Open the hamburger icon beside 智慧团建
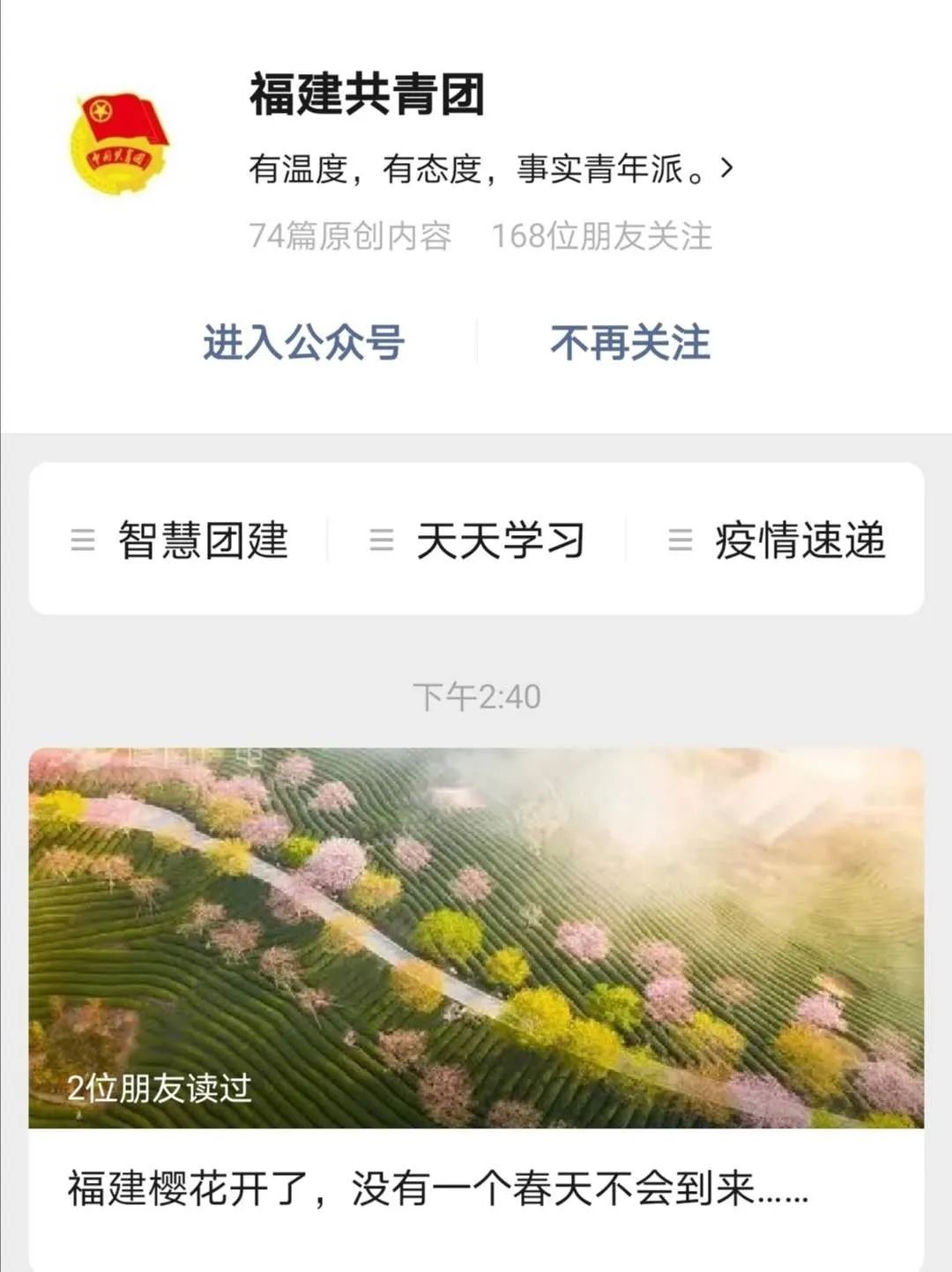 [82, 540]
